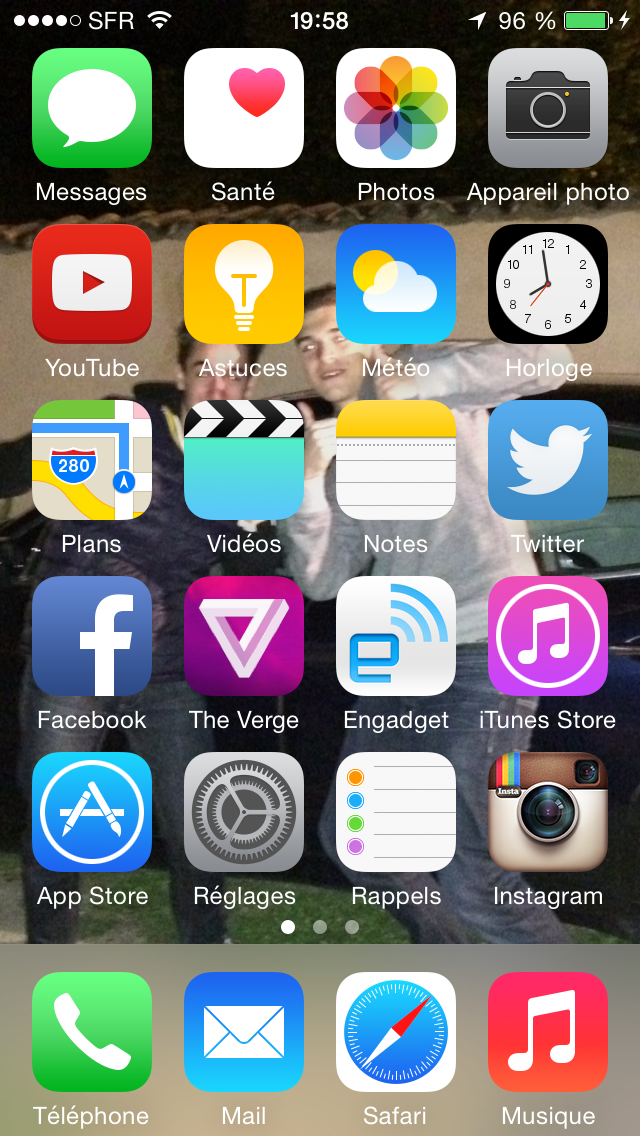Open the Astuces tips app
The height and width of the screenshot is (1136, 640).
pos(244,284)
